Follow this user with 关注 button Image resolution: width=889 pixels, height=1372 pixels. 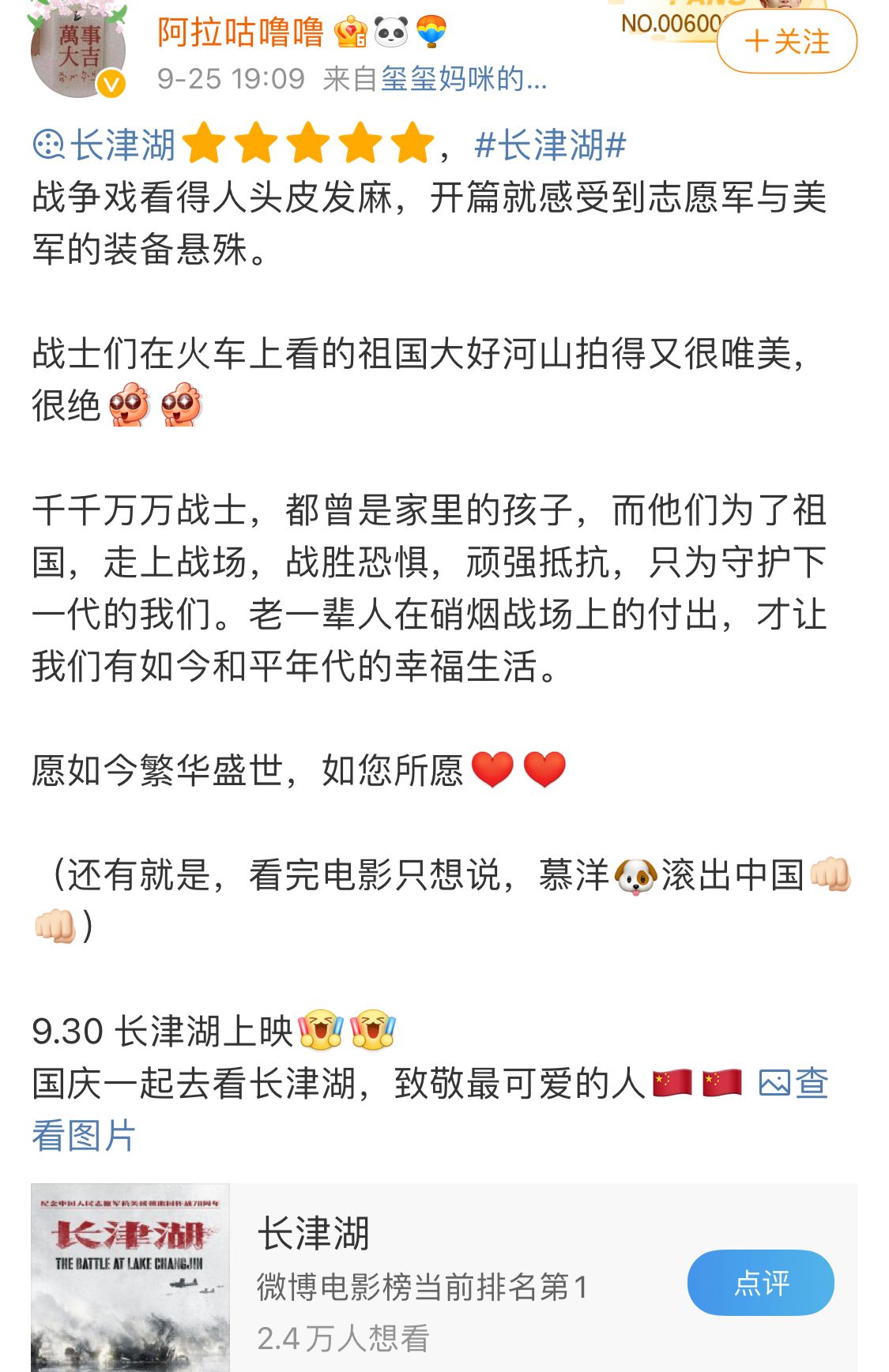tap(786, 42)
